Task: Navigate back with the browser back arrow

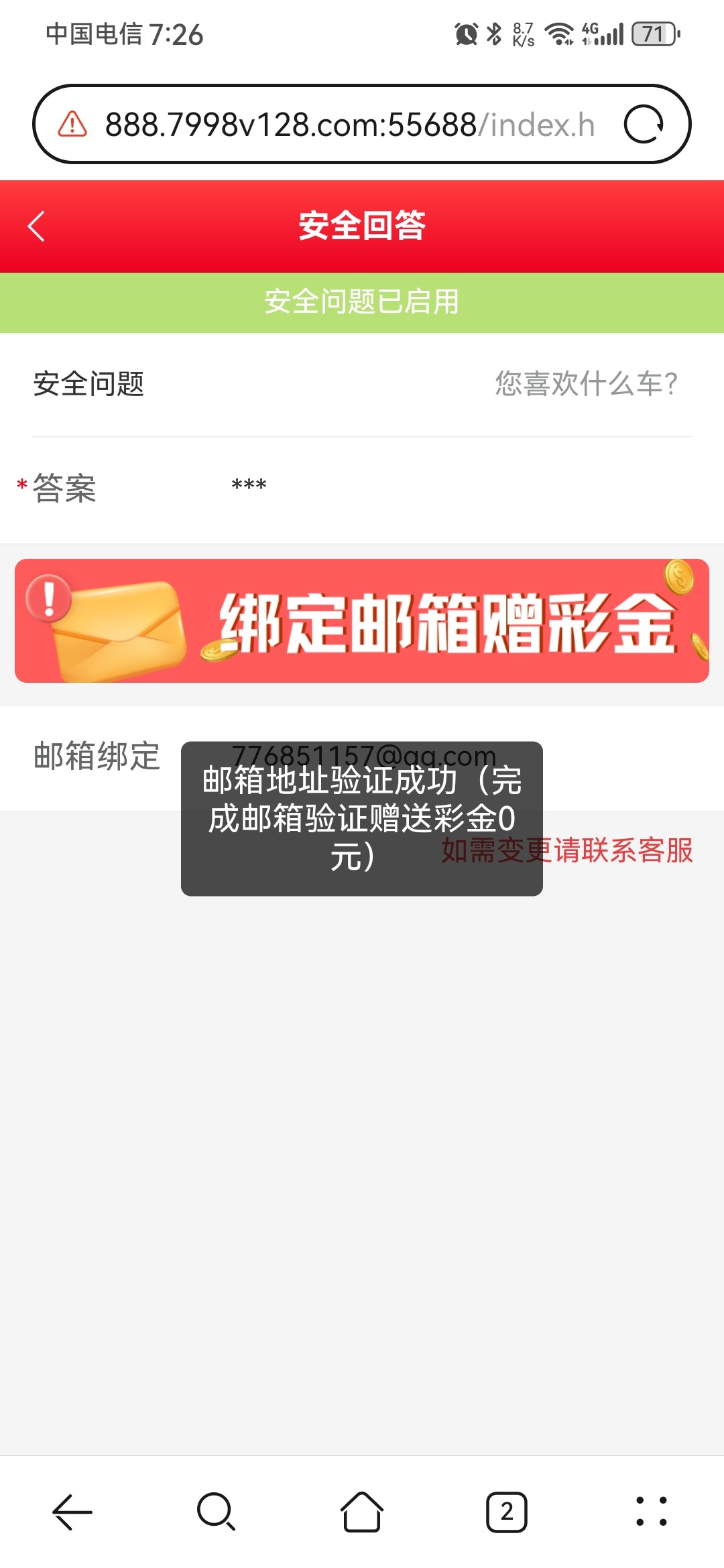Action: [72, 1512]
